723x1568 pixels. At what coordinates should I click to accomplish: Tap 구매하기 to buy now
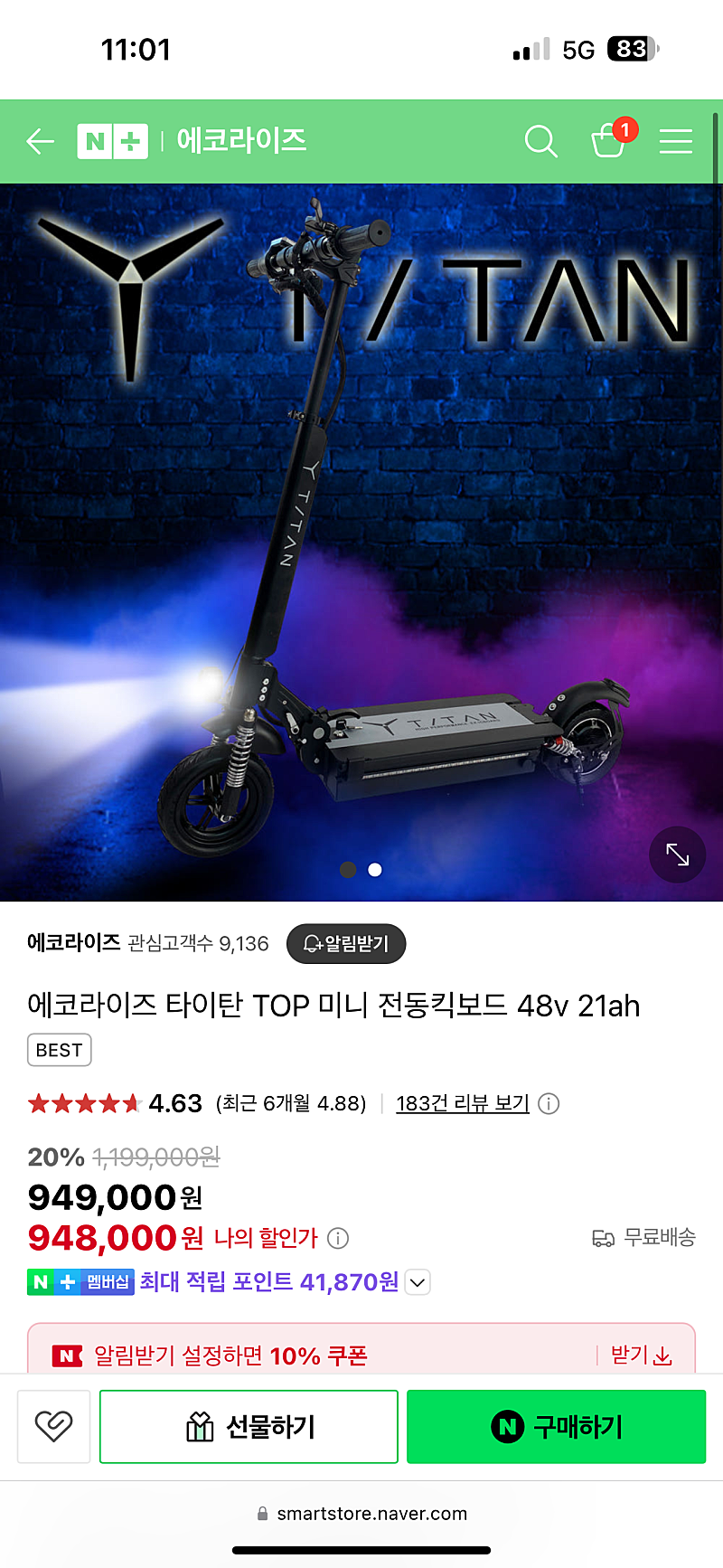[x=556, y=1427]
